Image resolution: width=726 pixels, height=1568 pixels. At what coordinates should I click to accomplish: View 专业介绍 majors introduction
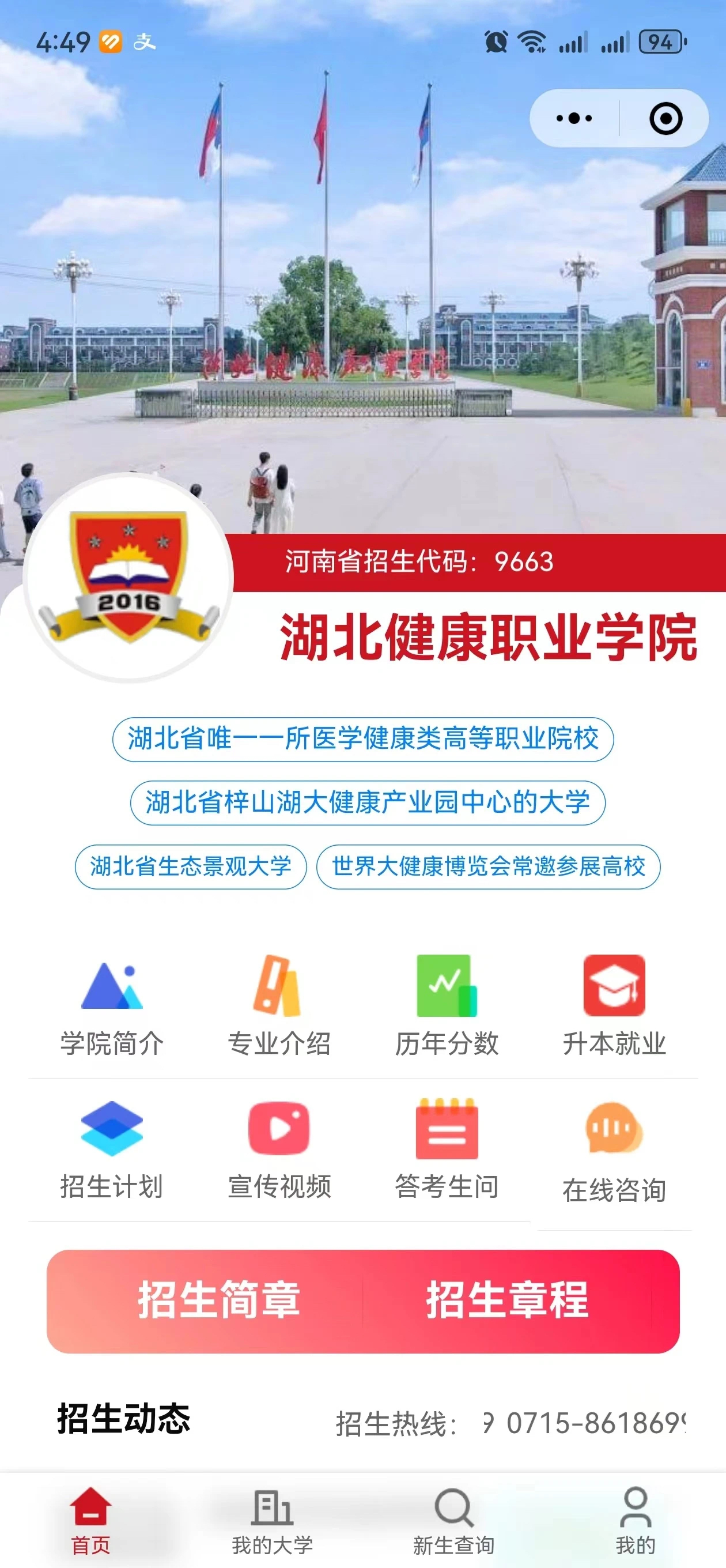point(279,1005)
